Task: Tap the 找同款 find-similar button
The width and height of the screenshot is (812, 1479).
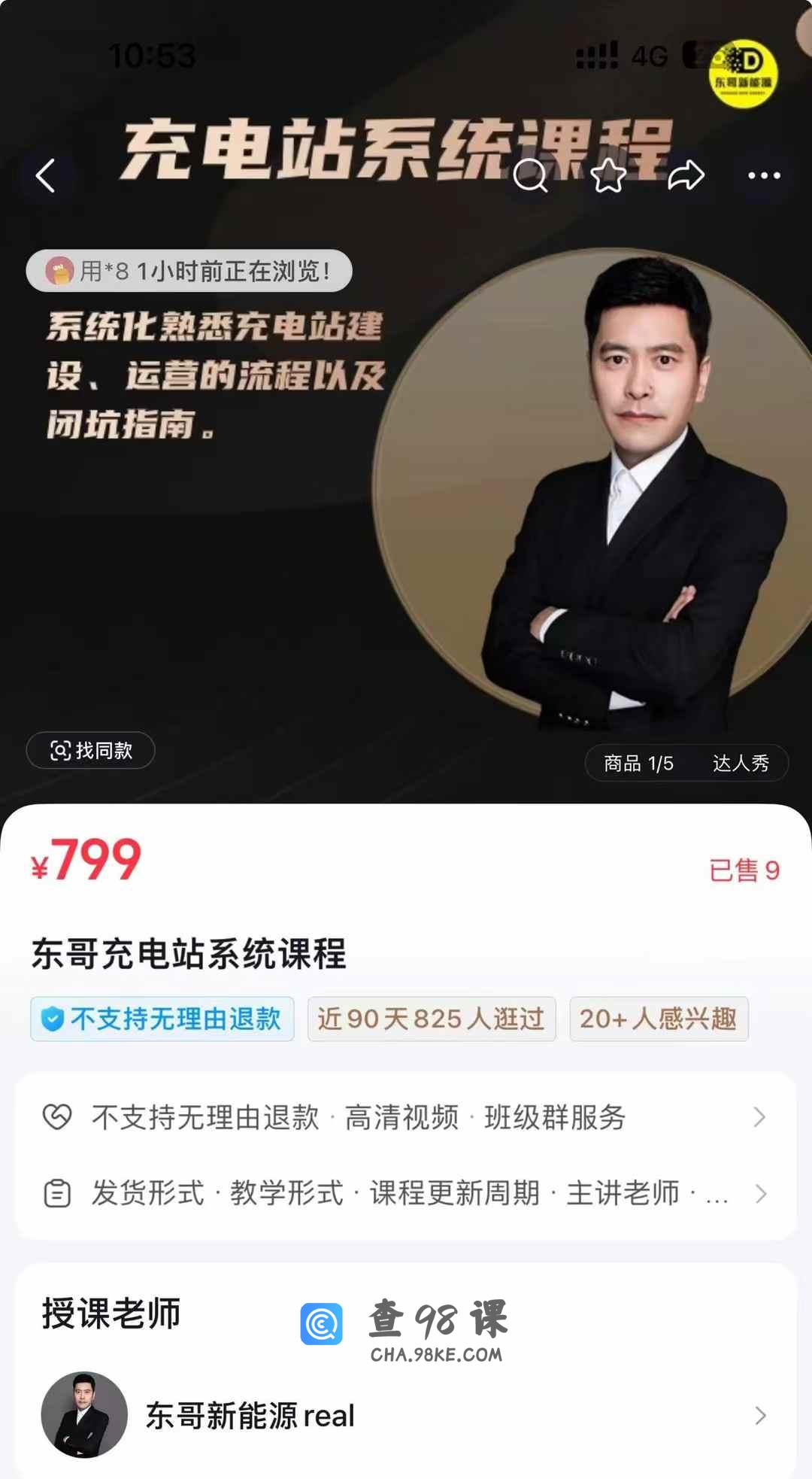Action: [x=91, y=750]
